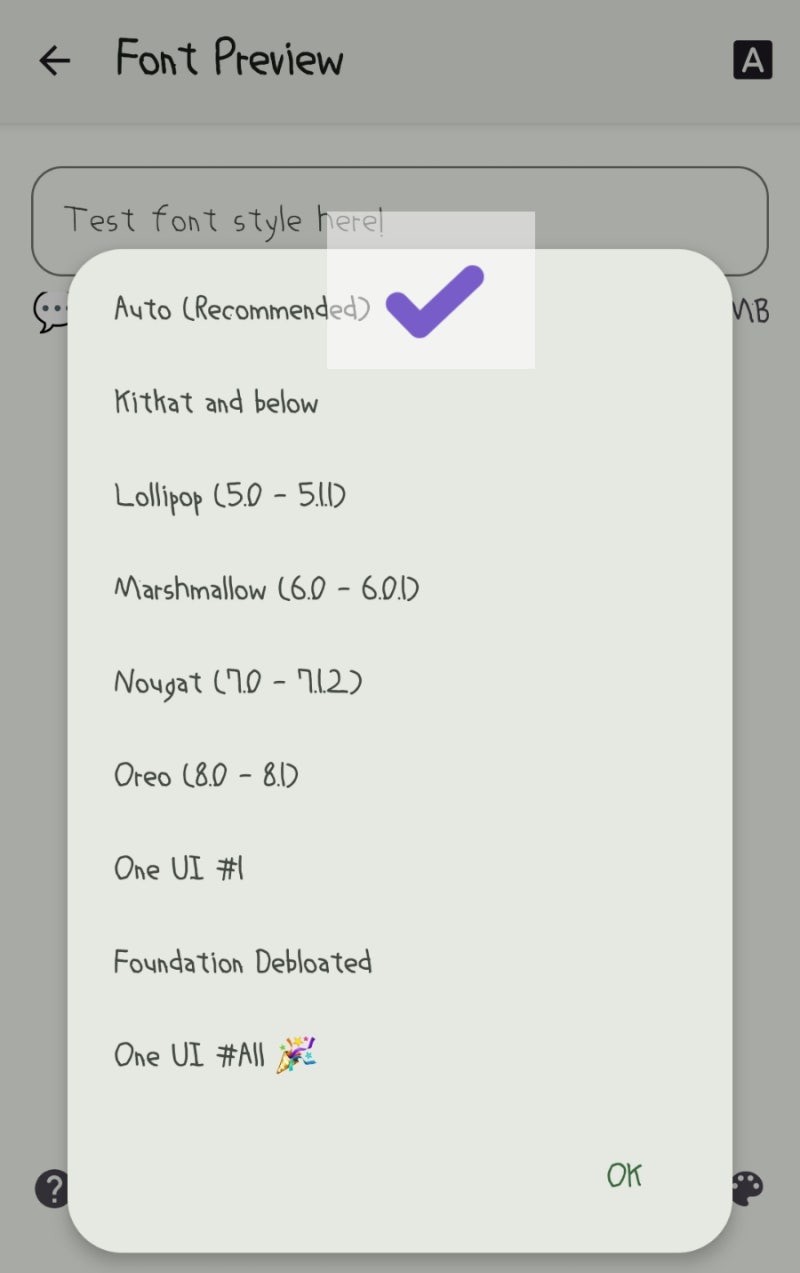Select Foundation Debloated

pos(243,962)
